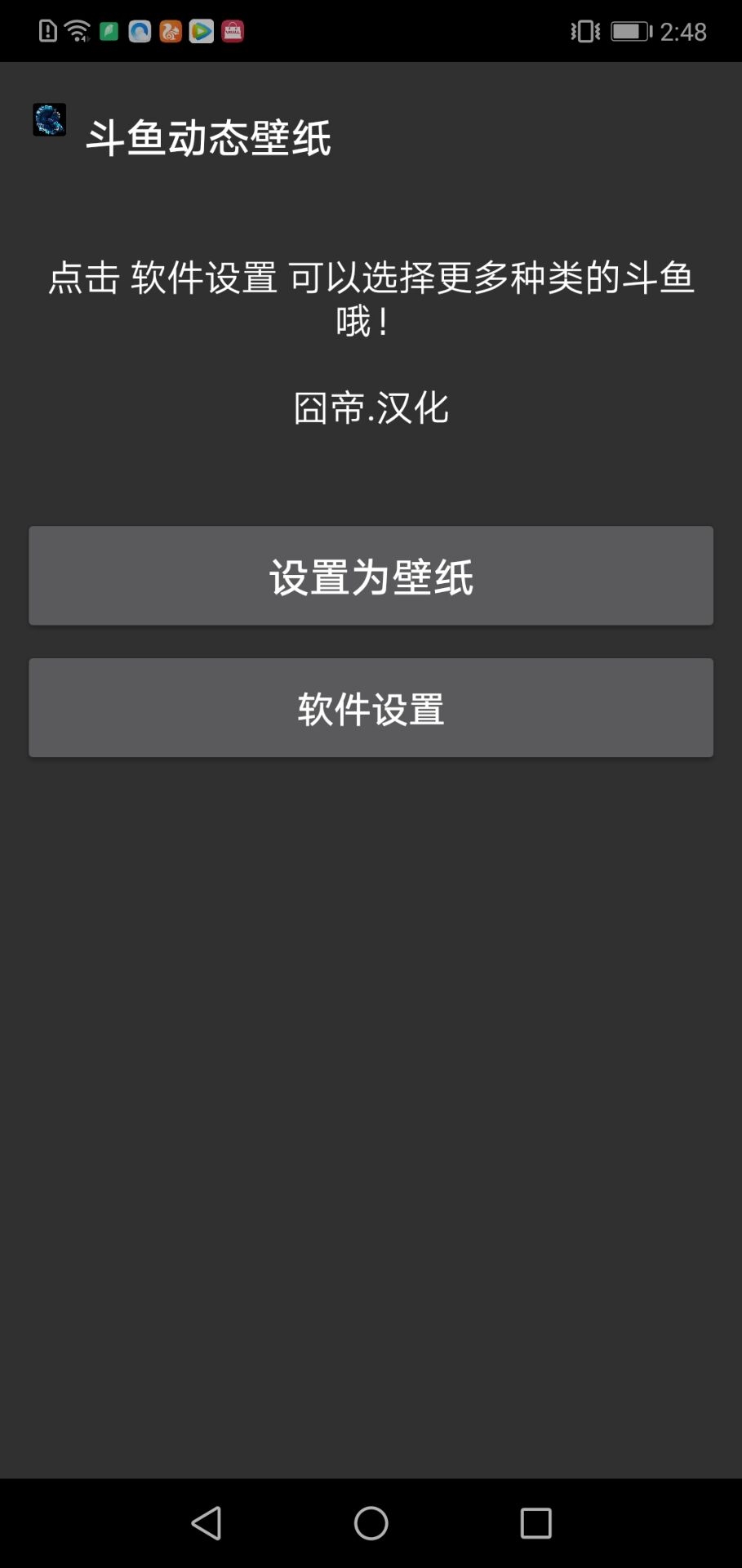Screen dimensions: 742x1568
Task: Return to the home screen
Action: (x=371, y=1523)
